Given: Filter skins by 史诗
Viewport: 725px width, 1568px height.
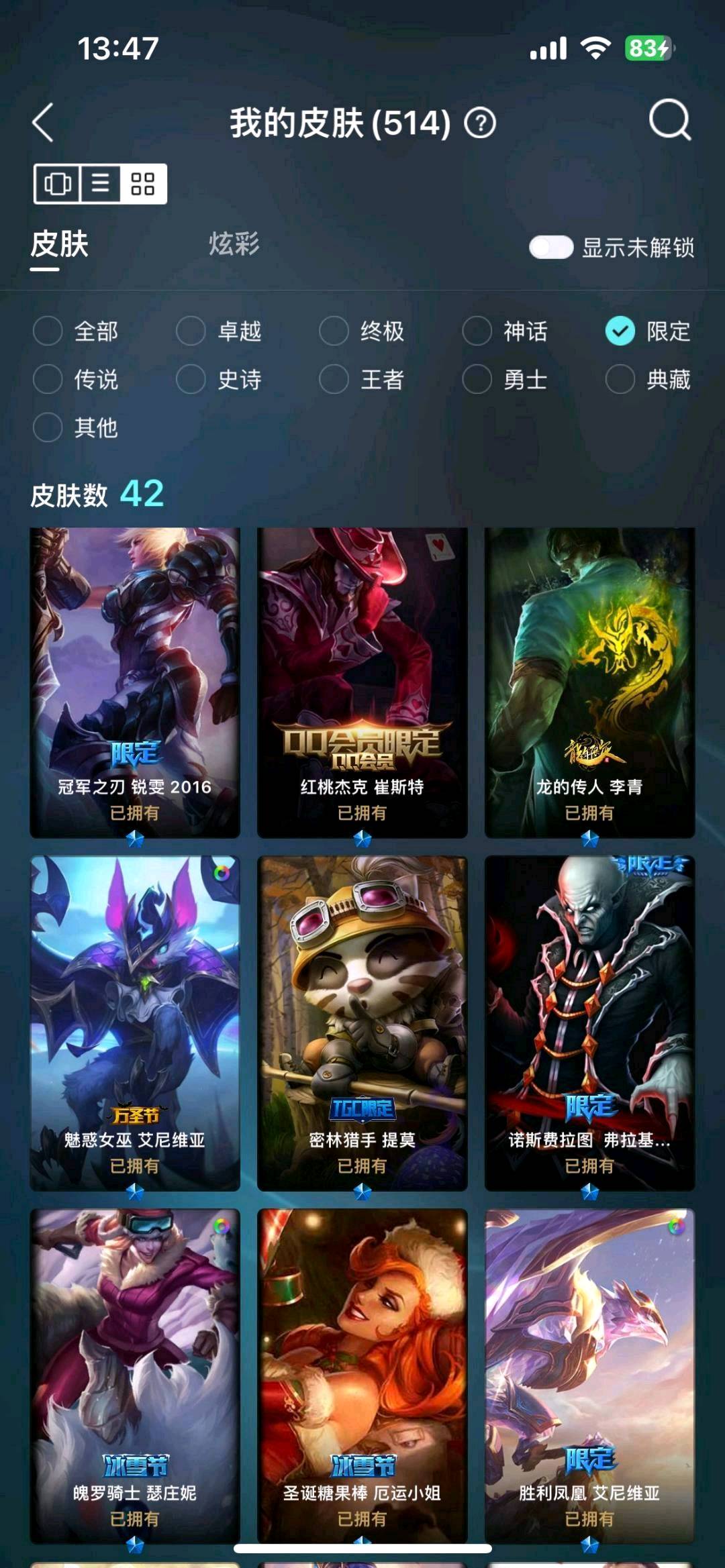Looking at the screenshot, I should click(x=219, y=380).
